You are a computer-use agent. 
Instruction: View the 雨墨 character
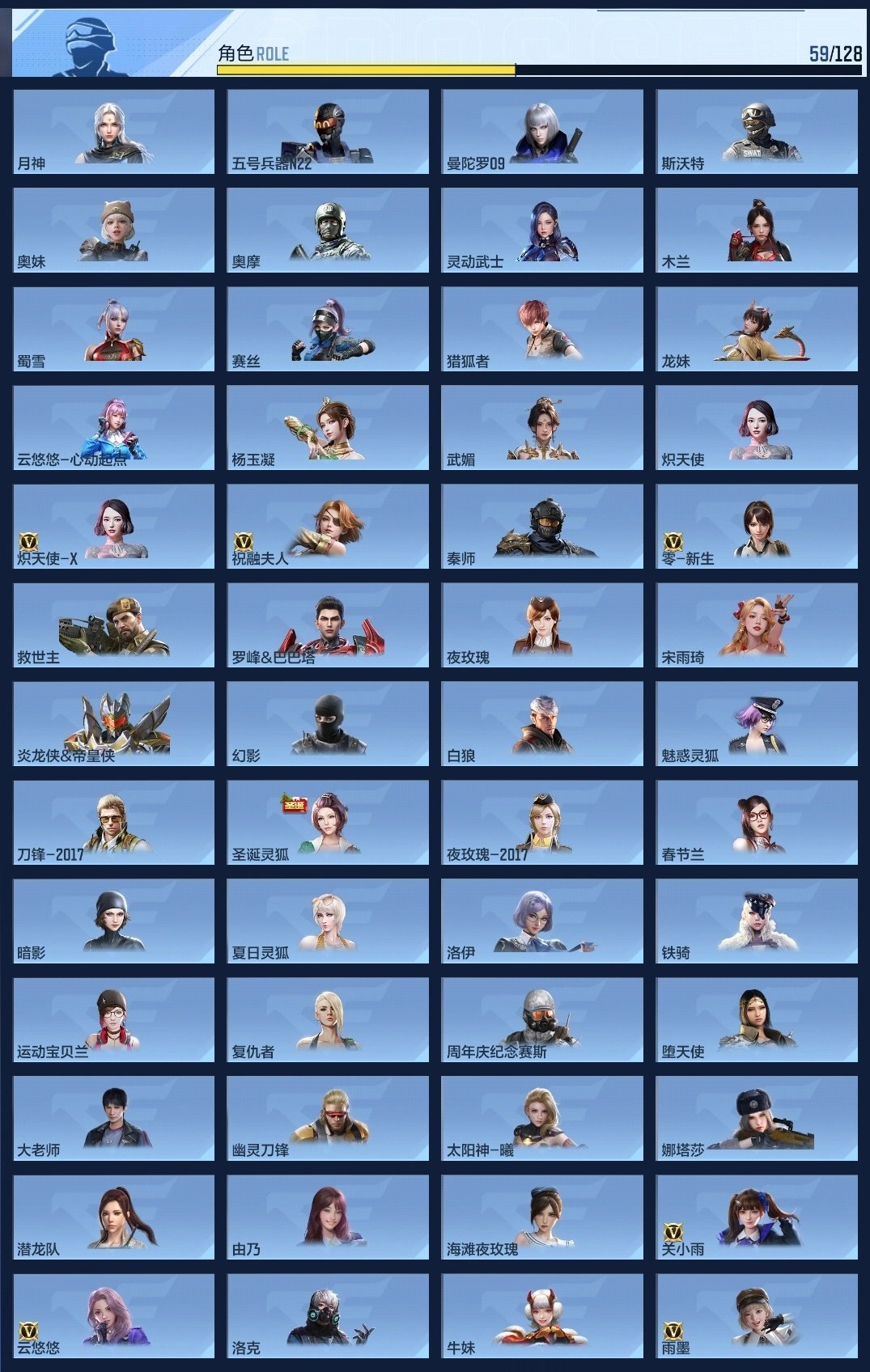[x=757, y=1315]
